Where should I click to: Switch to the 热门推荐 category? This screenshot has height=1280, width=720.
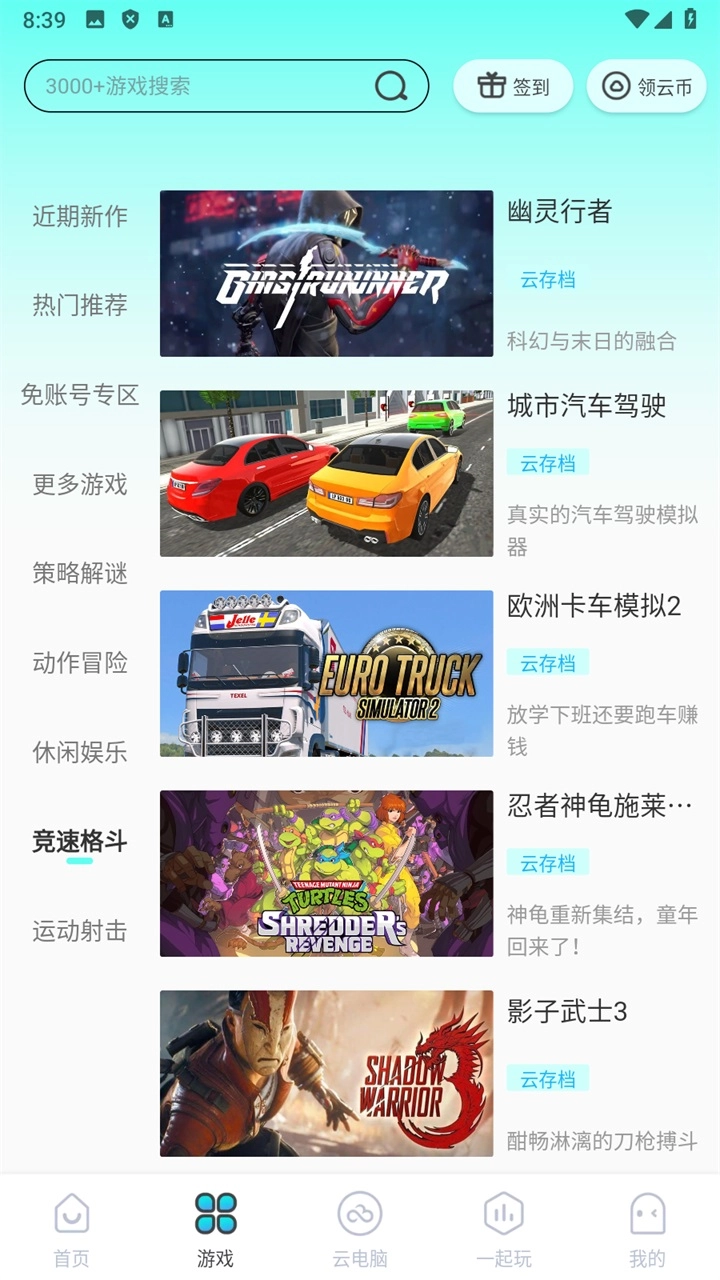(x=78, y=306)
